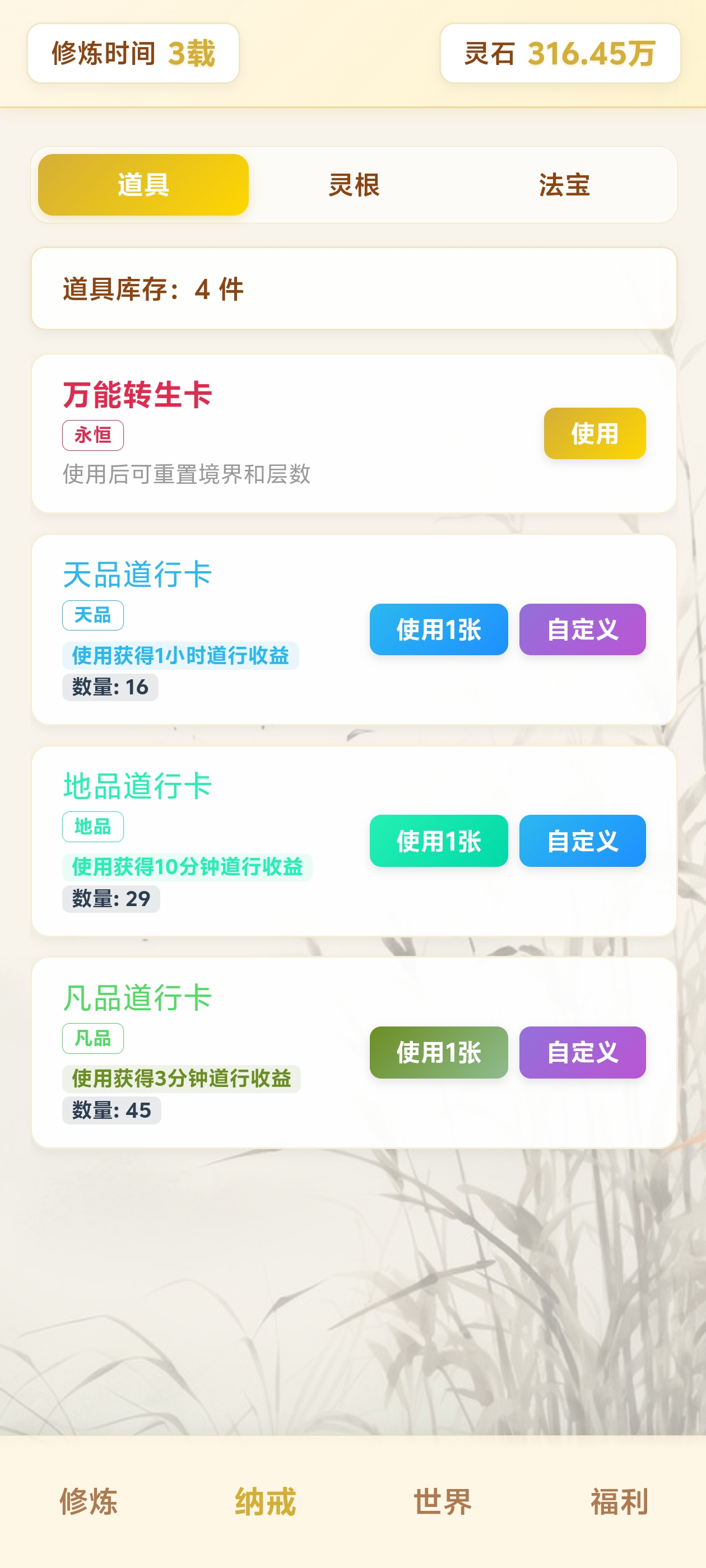The image size is (706, 1568).
Task: Open 自定义 for 地品道行卡
Action: pyautogui.click(x=582, y=842)
